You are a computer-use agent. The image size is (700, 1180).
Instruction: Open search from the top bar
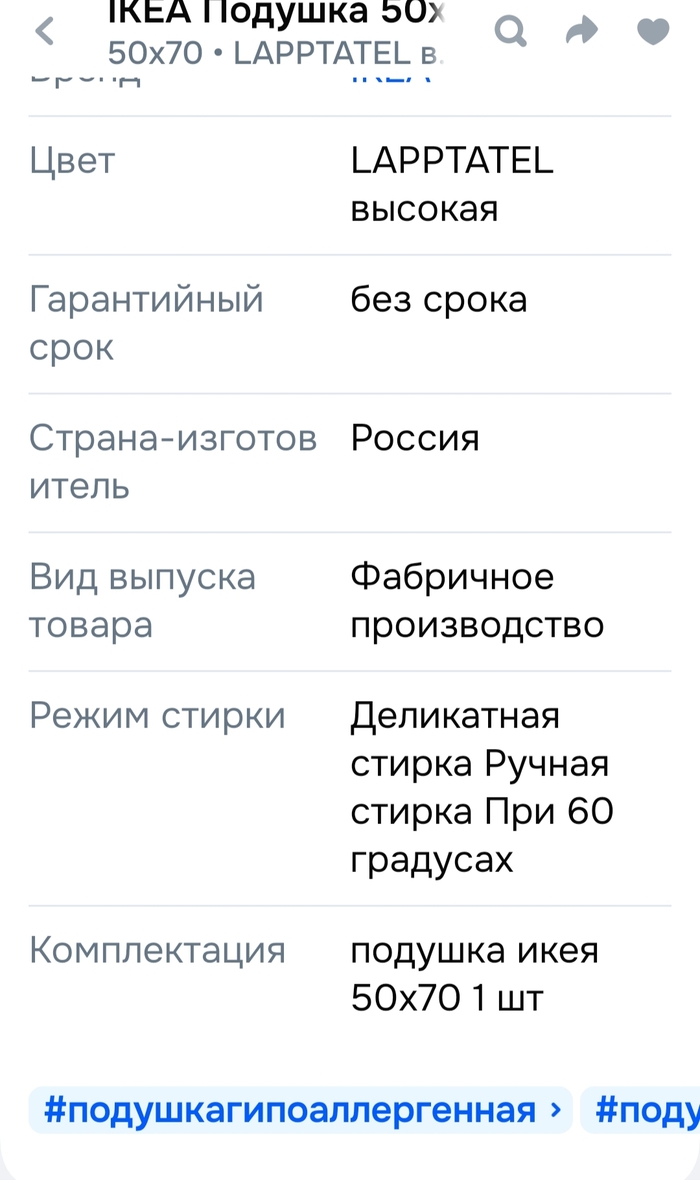coord(511,32)
